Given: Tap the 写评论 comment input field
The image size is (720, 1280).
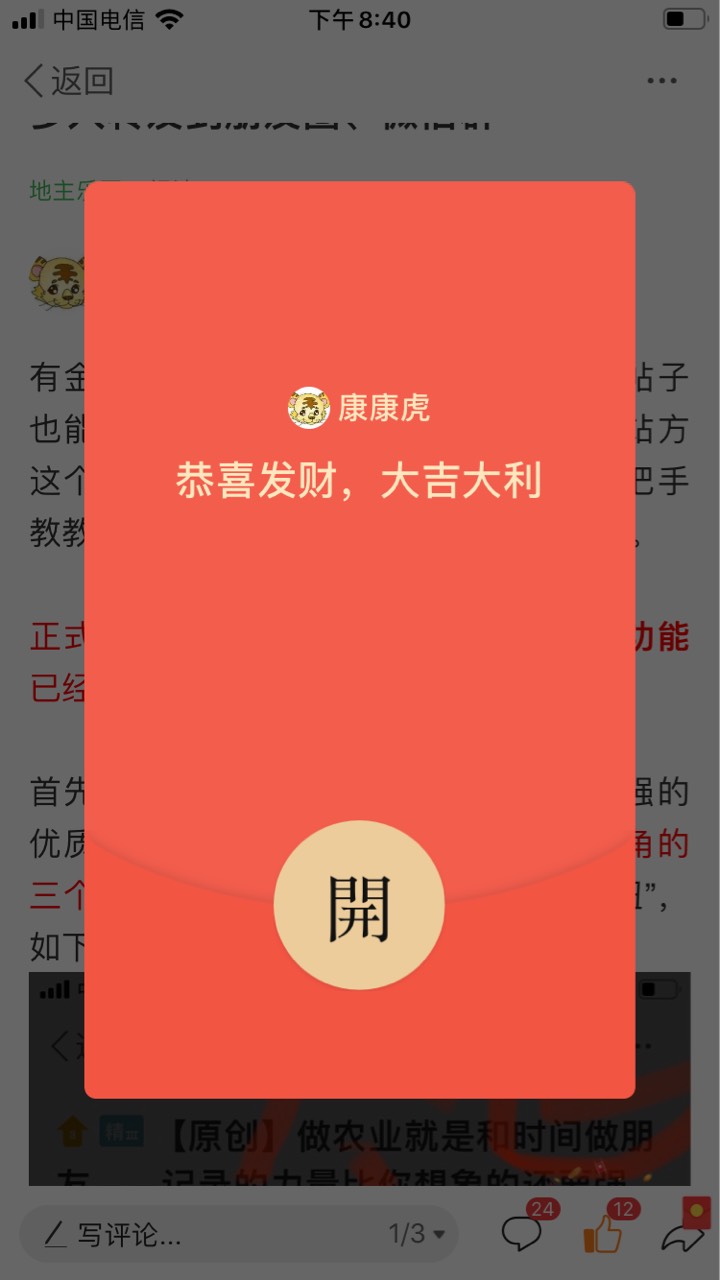Looking at the screenshot, I should point(239,1234).
